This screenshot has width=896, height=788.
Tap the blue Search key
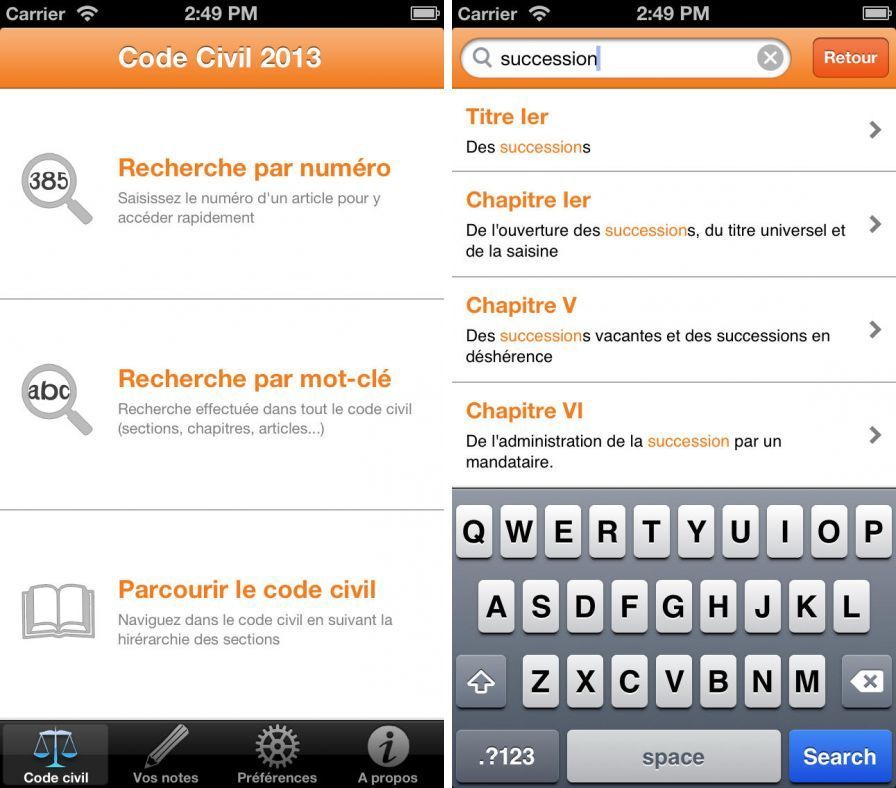839,757
